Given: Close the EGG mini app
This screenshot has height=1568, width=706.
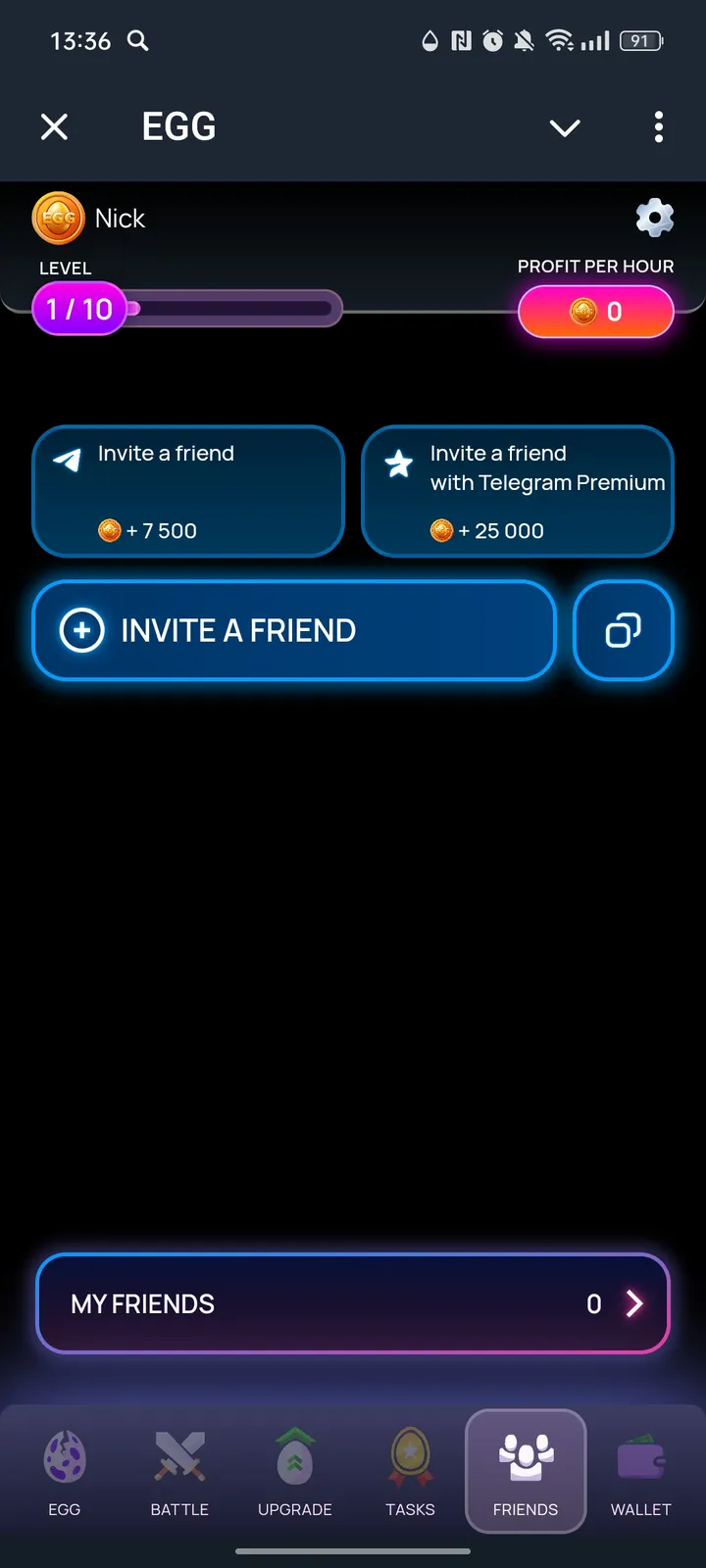Looking at the screenshot, I should tap(55, 126).
